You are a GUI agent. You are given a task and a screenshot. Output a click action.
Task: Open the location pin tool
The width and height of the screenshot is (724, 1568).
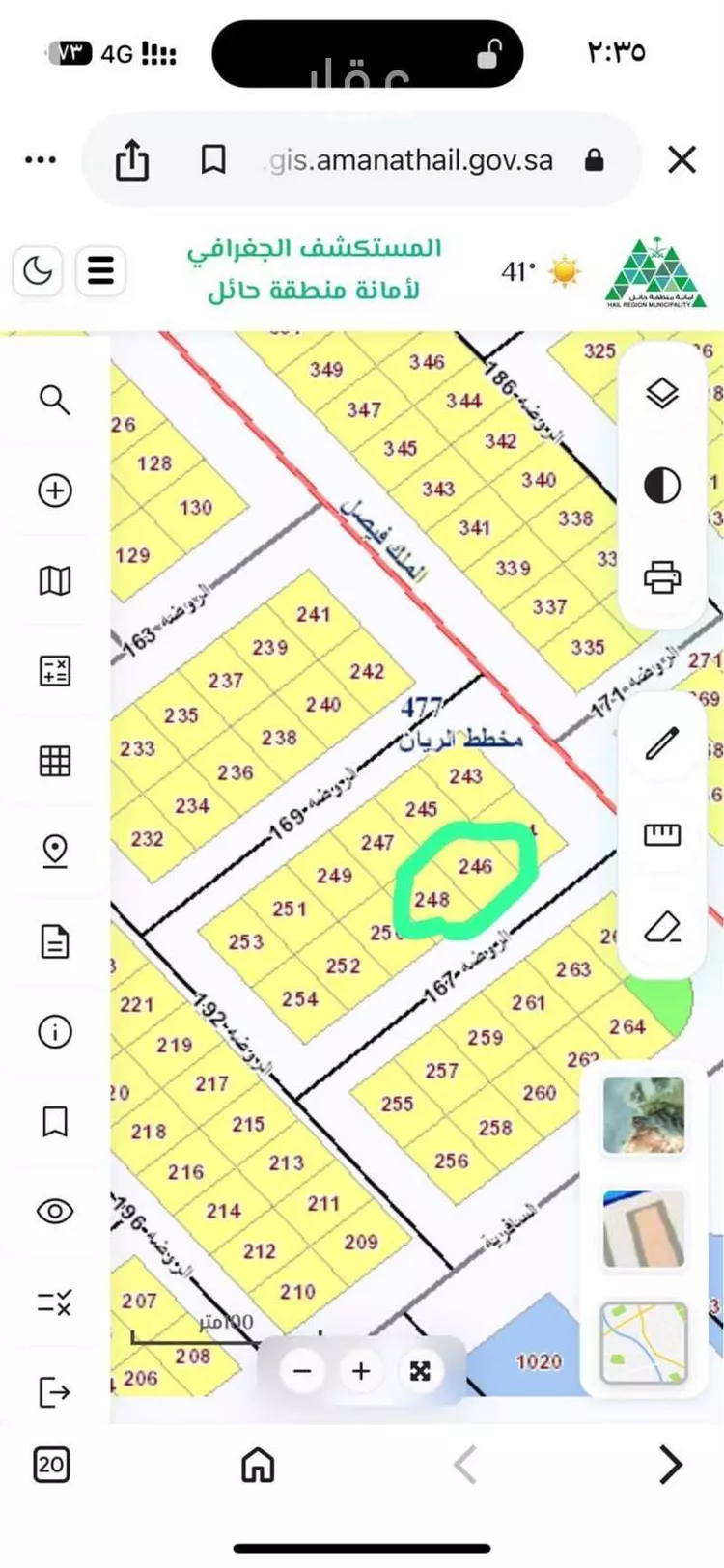[x=55, y=851]
